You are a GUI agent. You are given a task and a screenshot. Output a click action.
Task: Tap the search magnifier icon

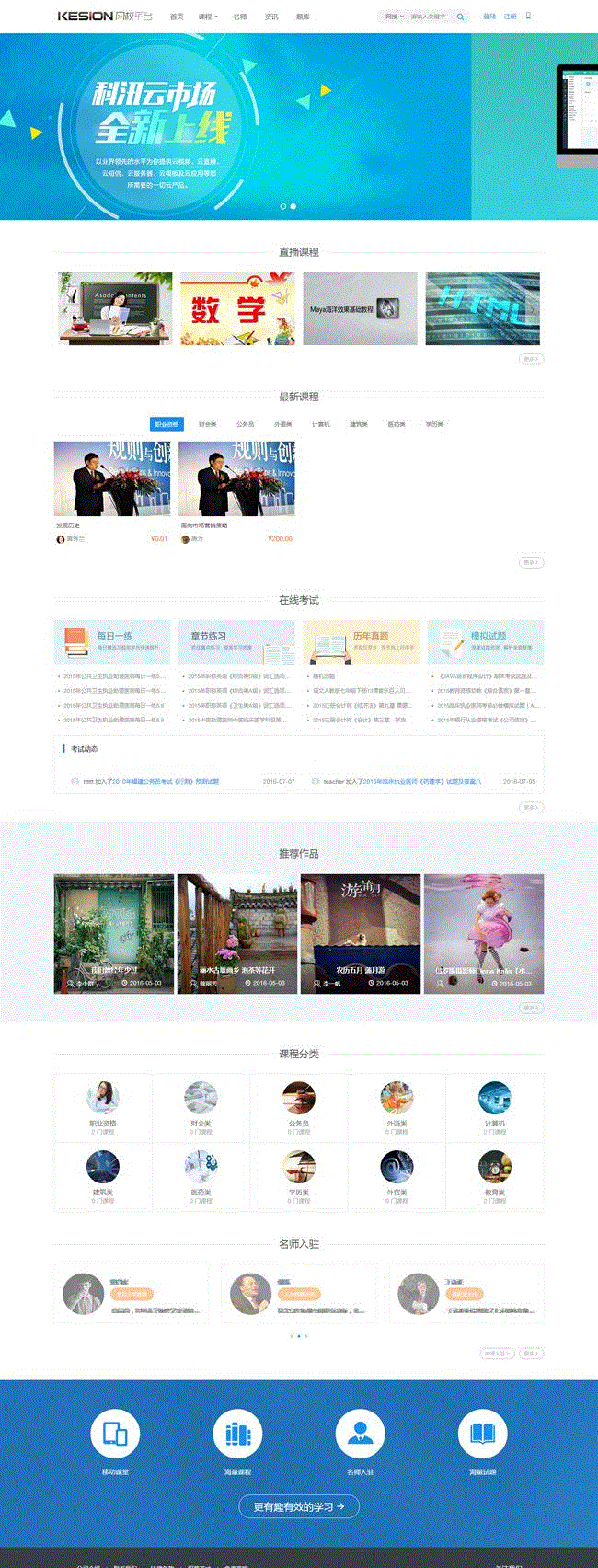[460, 17]
